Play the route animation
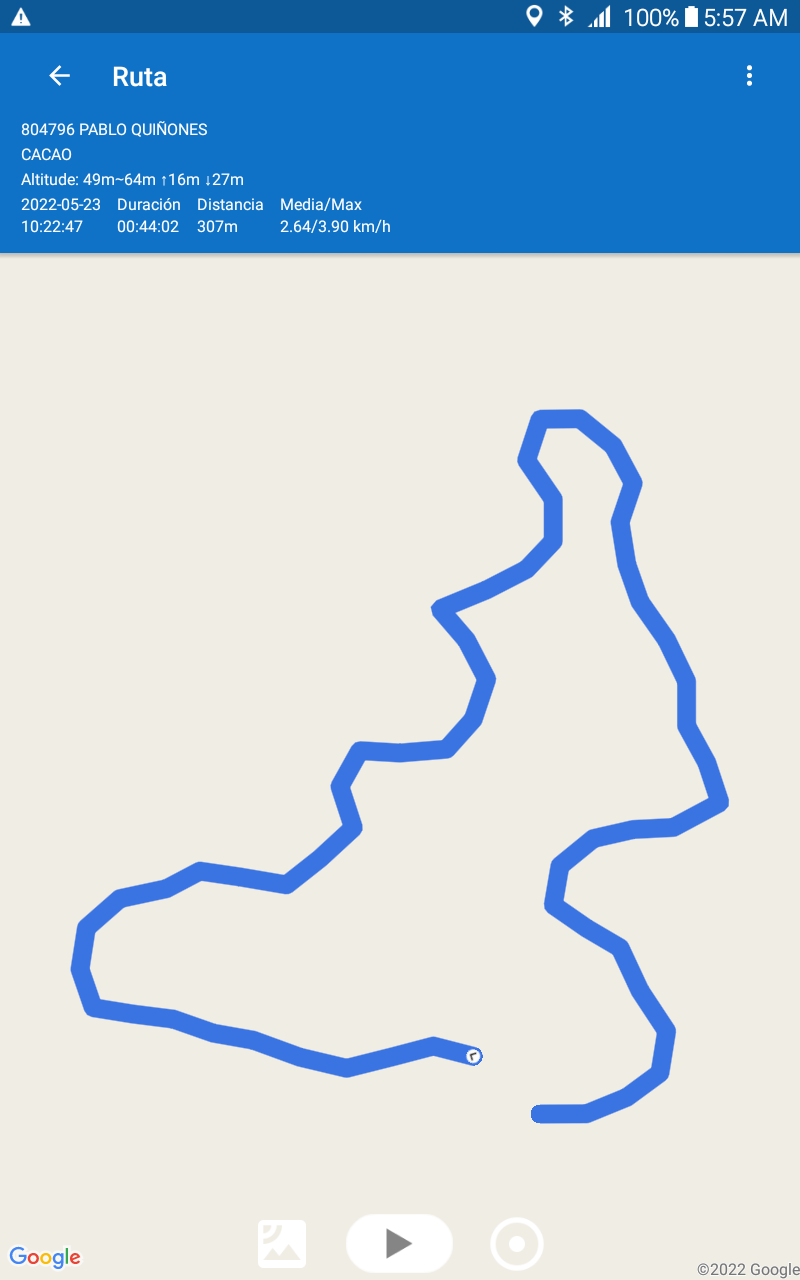This screenshot has height=1280, width=800. (399, 1243)
